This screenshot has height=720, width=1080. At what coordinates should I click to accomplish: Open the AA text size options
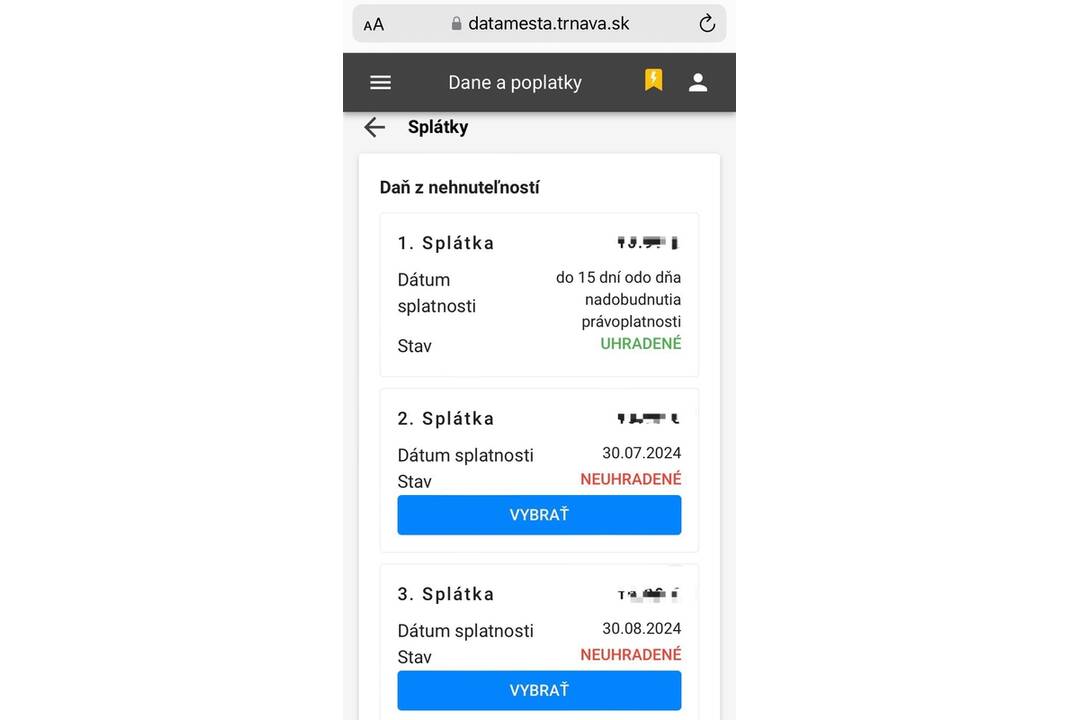374,25
